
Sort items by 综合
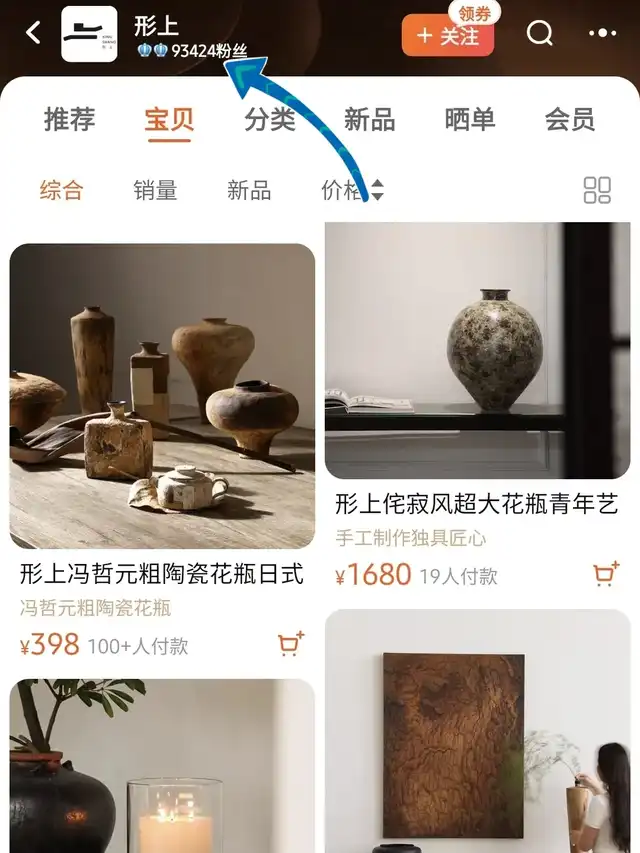pyautogui.click(x=61, y=190)
